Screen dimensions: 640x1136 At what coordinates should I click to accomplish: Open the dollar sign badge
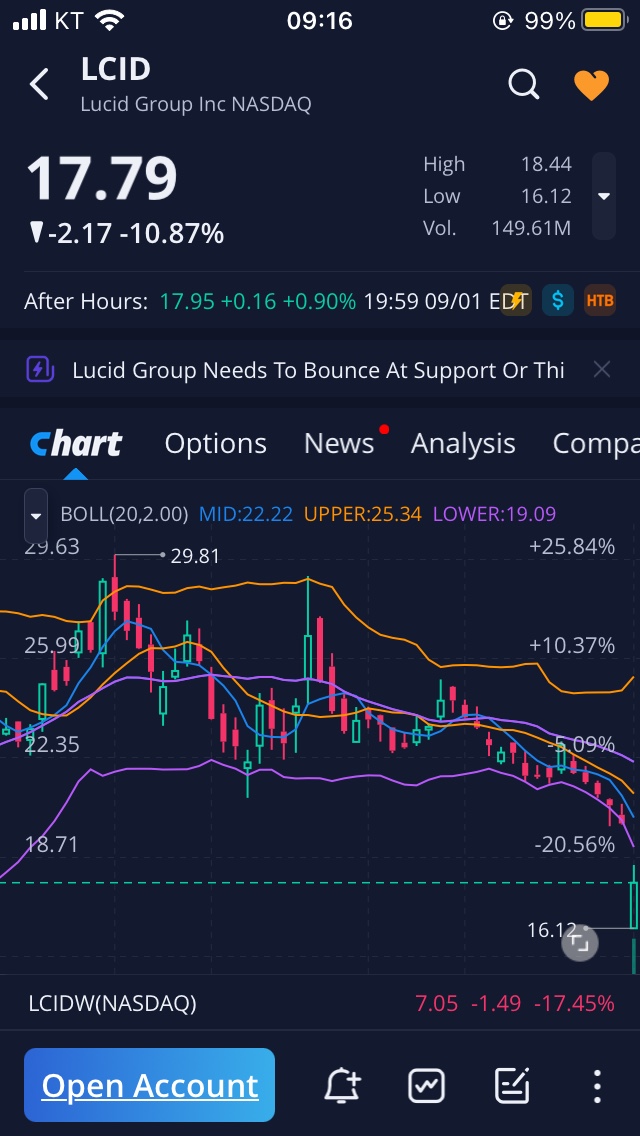pyautogui.click(x=557, y=300)
